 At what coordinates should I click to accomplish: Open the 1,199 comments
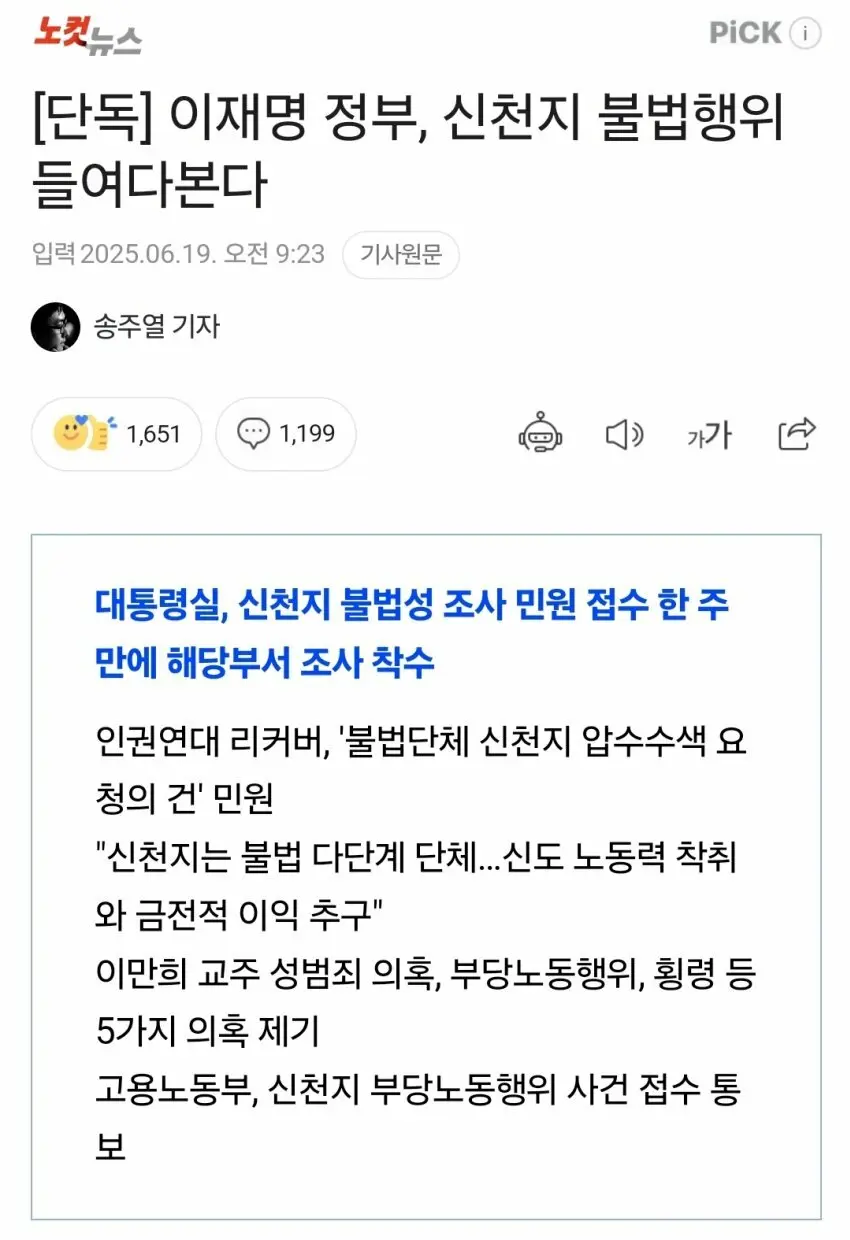(286, 433)
